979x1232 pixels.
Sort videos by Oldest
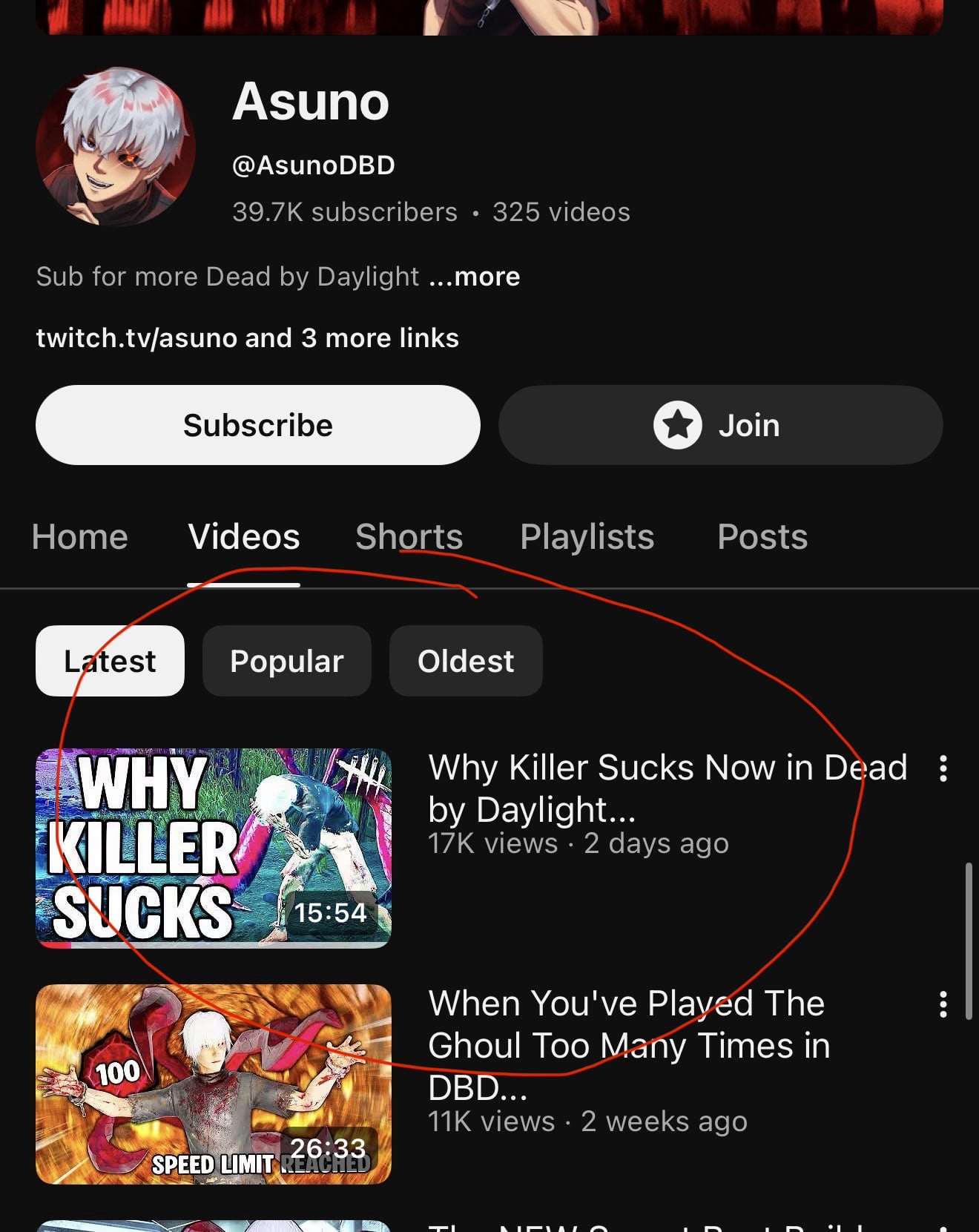point(466,661)
